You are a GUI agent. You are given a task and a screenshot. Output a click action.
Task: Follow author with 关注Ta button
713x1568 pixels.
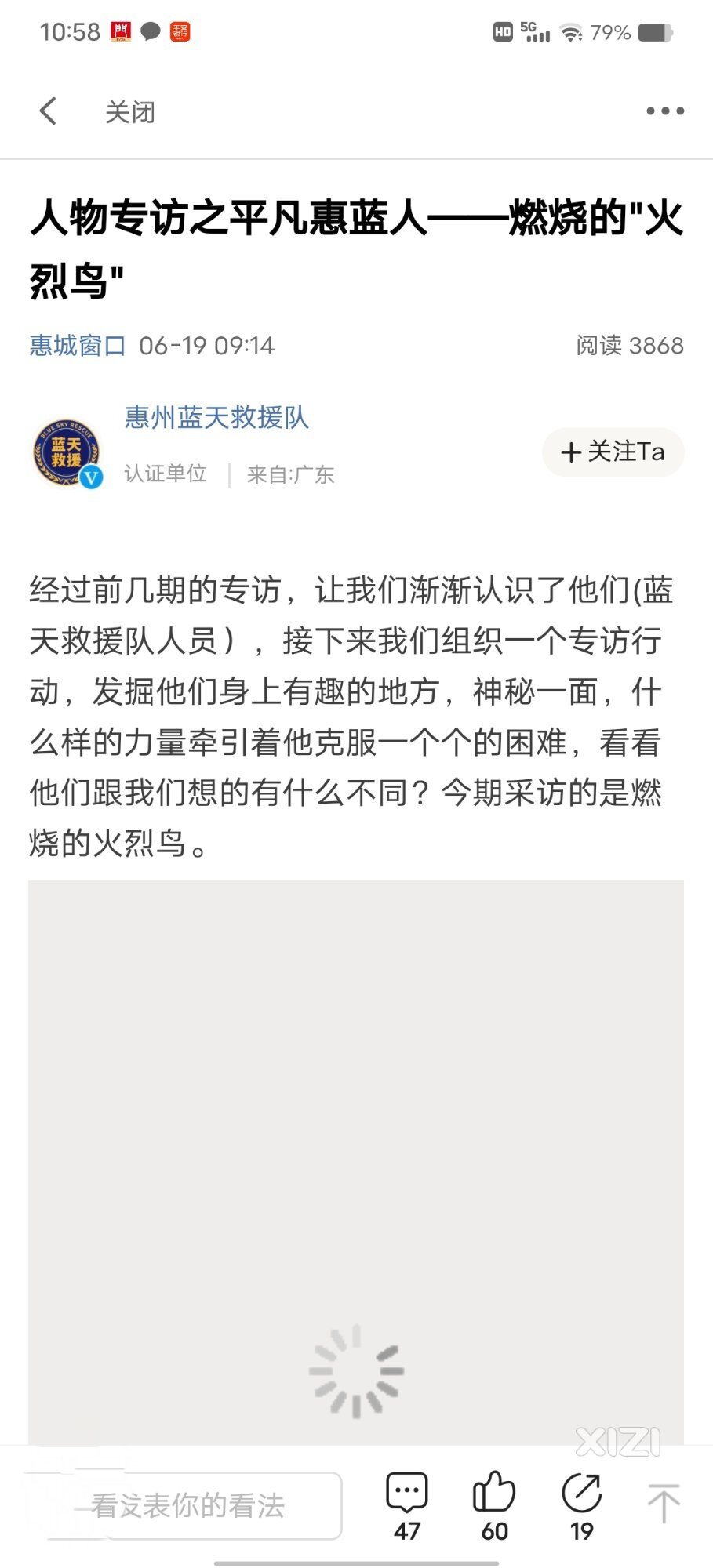pyautogui.click(x=613, y=452)
